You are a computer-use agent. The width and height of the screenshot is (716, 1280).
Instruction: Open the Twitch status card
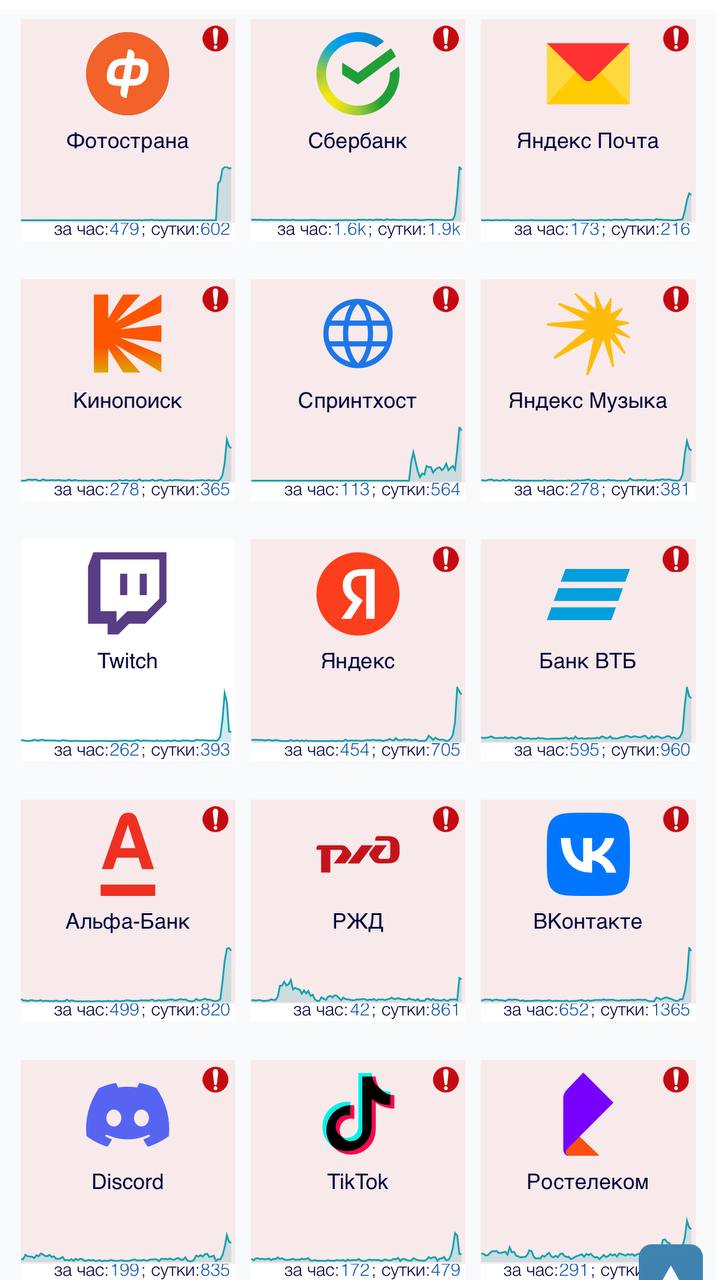click(x=127, y=650)
